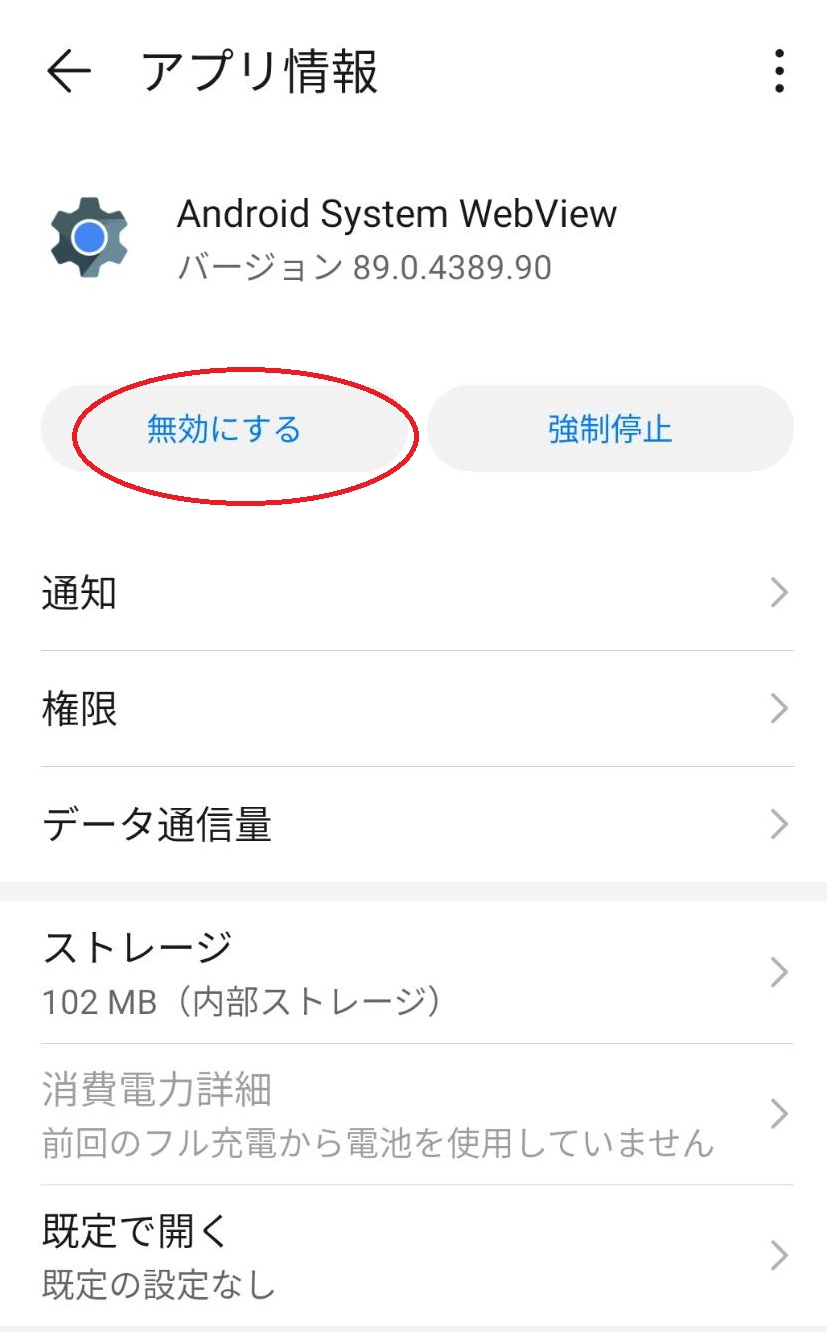Open the three-dot overflow menu
This screenshot has height=1332, width=827.
[x=779, y=72]
